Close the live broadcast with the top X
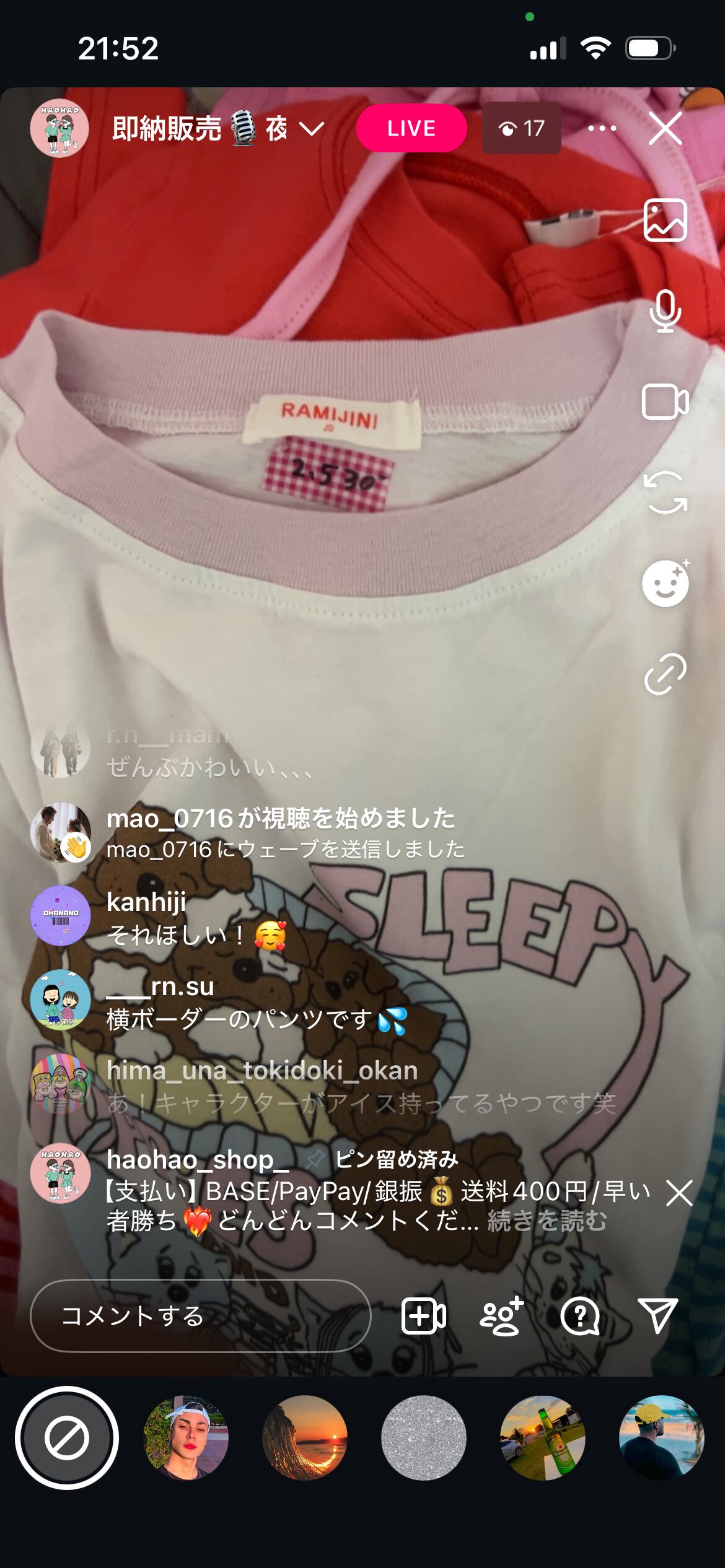725x1568 pixels. (x=666, y=128)
